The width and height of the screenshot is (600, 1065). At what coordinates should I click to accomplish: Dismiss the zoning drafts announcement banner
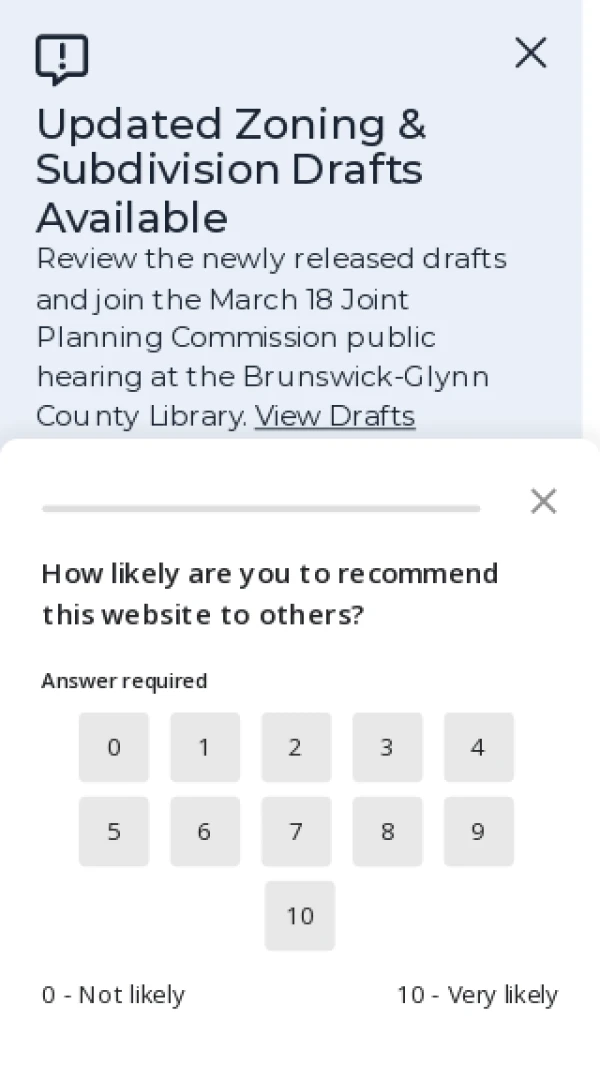point(530,53)
